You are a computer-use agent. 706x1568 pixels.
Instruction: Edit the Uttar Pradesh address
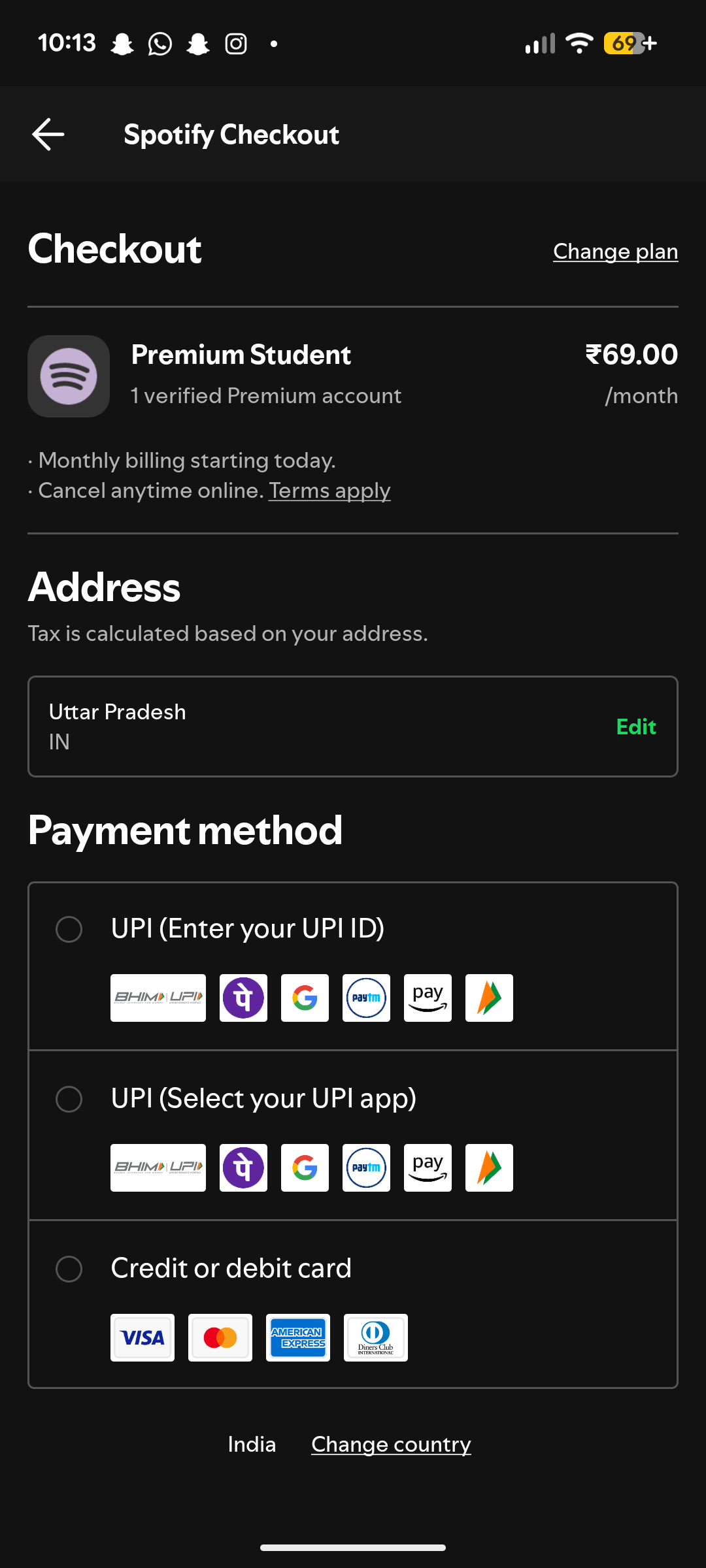click(x=635, y=727)
